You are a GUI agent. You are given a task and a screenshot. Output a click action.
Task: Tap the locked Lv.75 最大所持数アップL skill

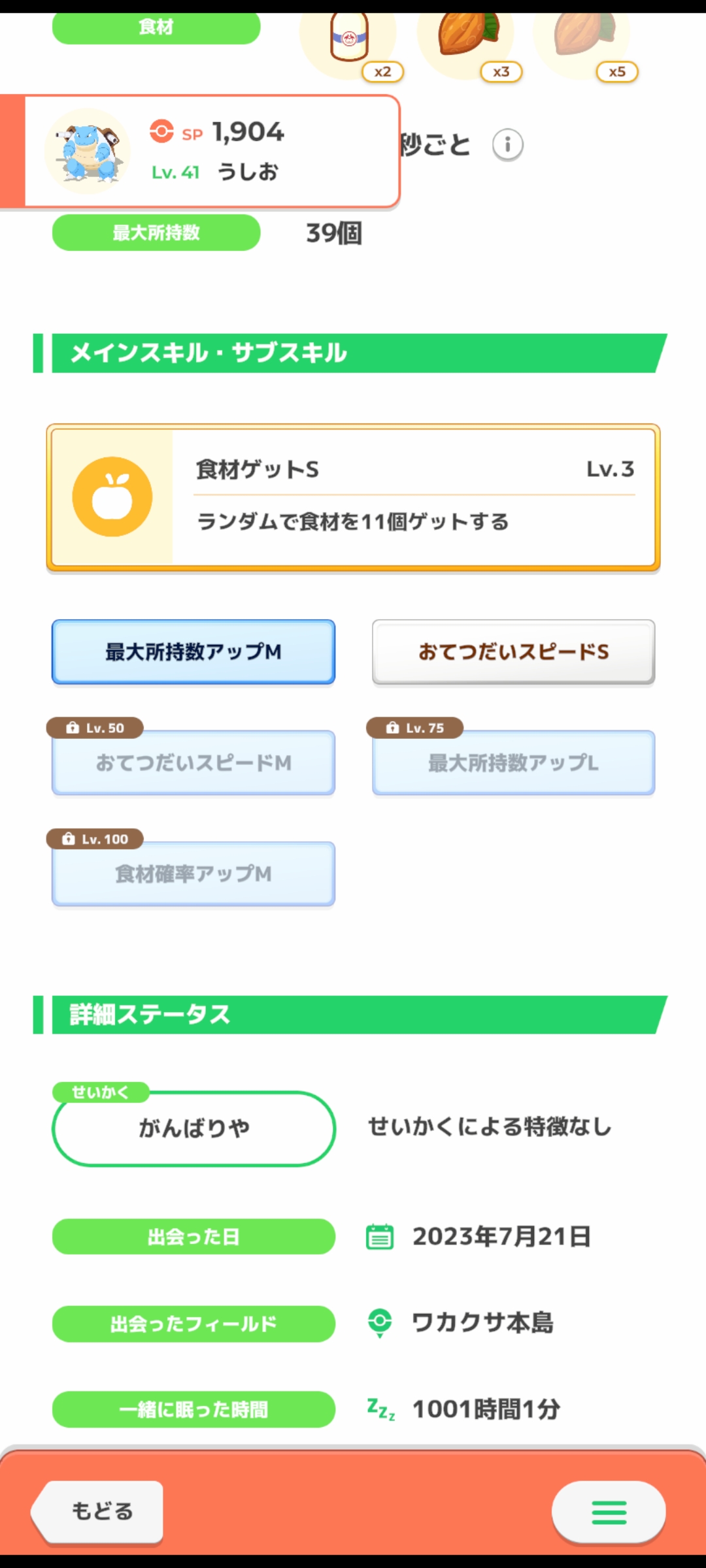pos(514,762)
